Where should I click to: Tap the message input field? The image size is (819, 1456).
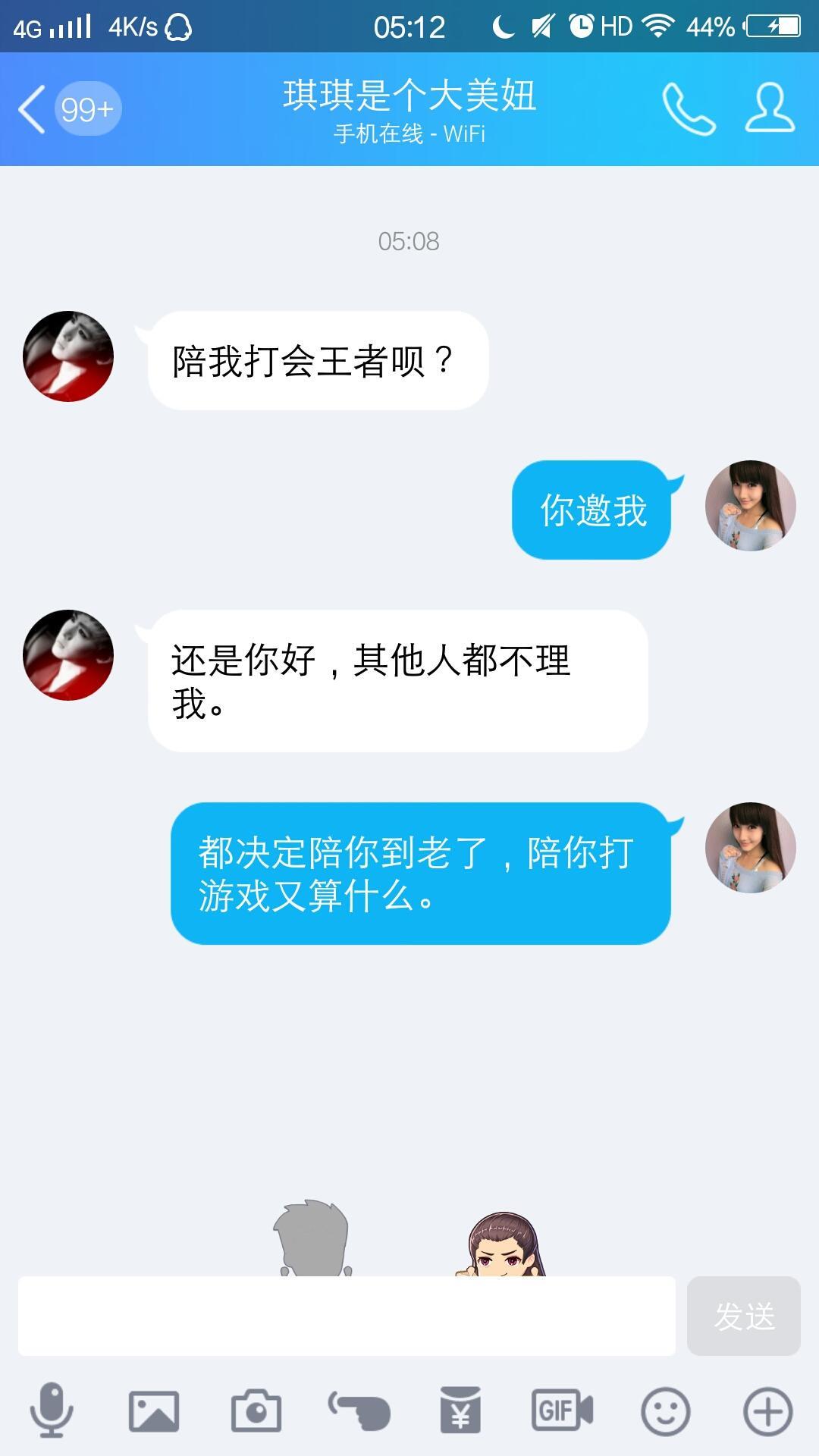pos(347,1316)
